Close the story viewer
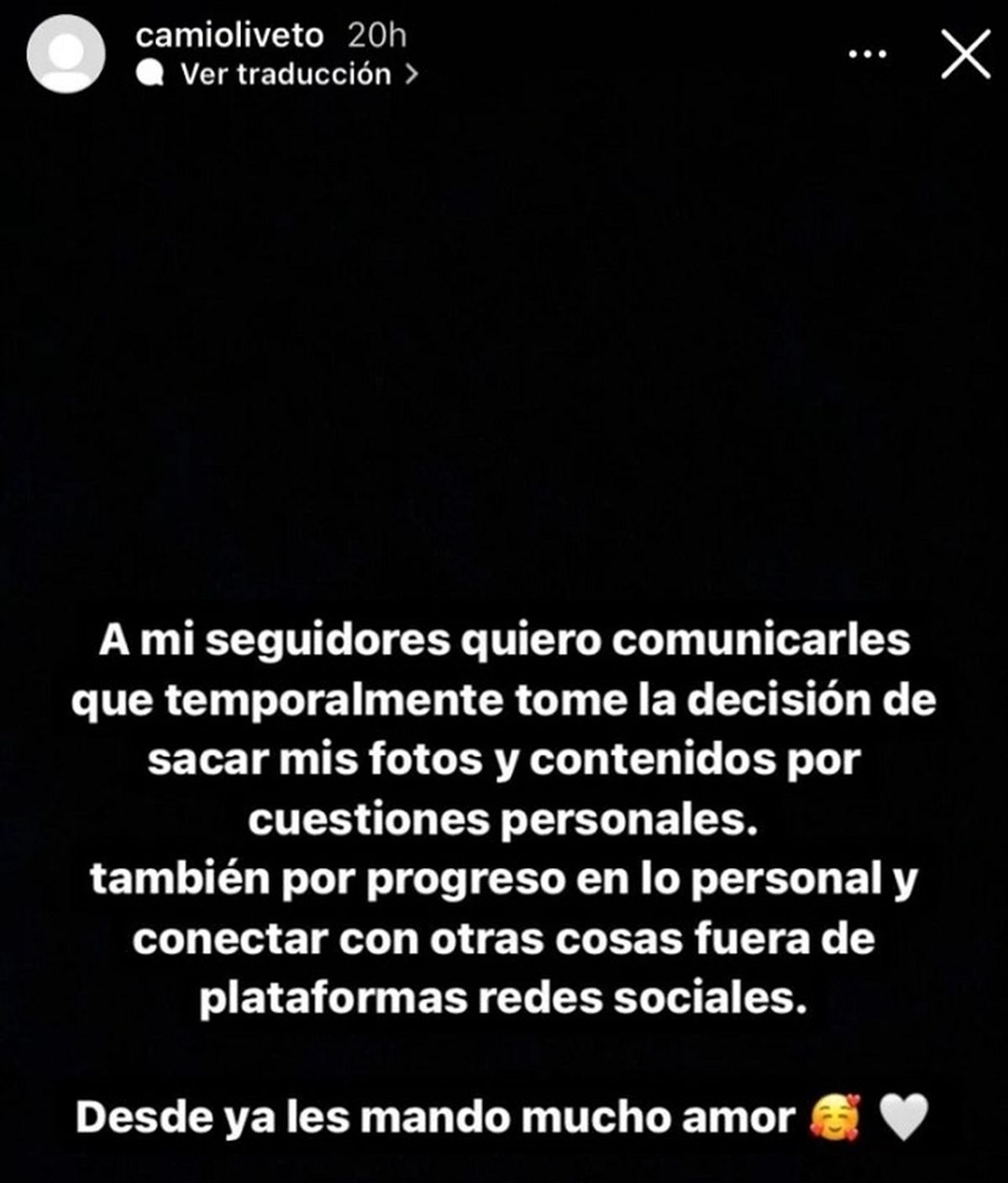Image resolution: width=1008 pixels, height=1183 pixels. tap(965, 55)
